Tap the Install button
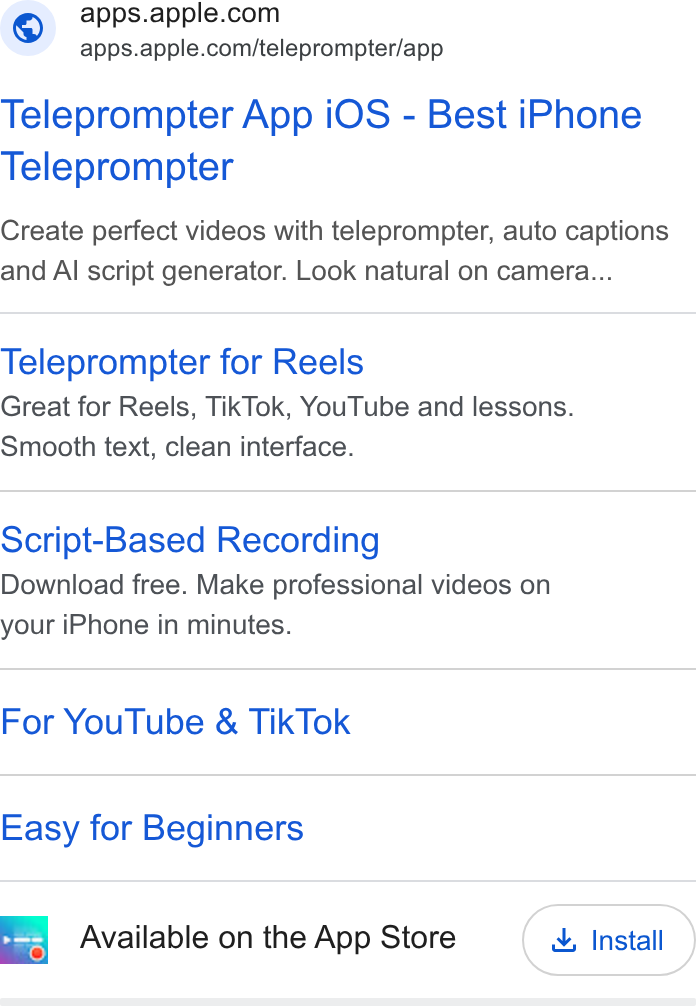The width and height of the screenshot is (696, 1006). pyautogui.click(x=608, y=940)
